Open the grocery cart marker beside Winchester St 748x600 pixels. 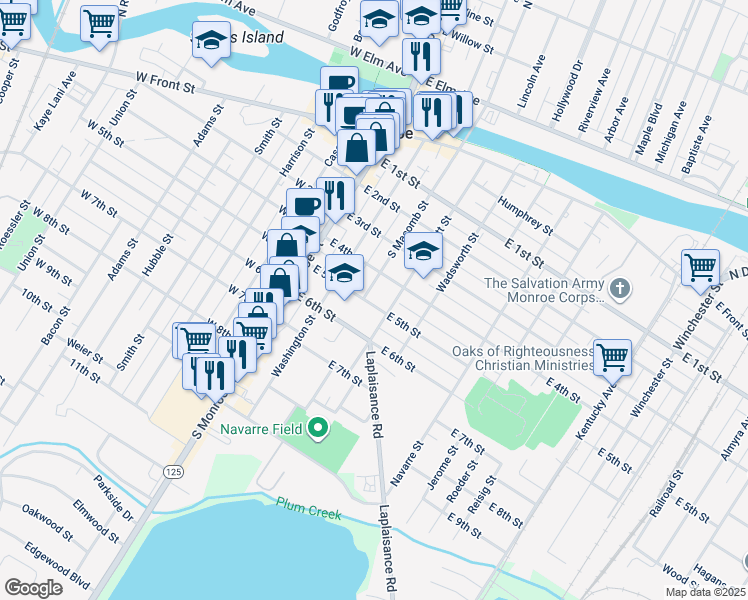[700, 266]
